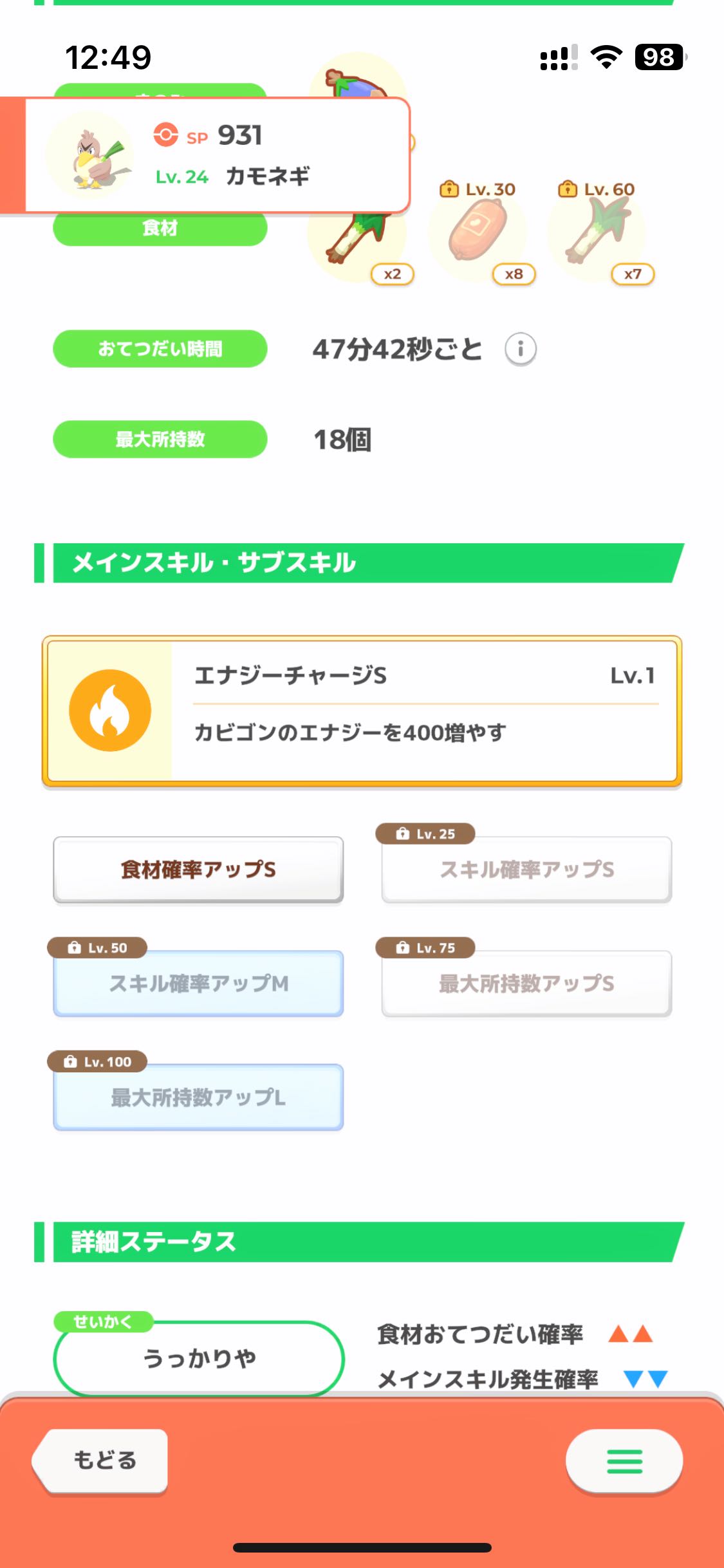
Task: Open the エナジーチャージS main skill card
Action: point(362,711)
